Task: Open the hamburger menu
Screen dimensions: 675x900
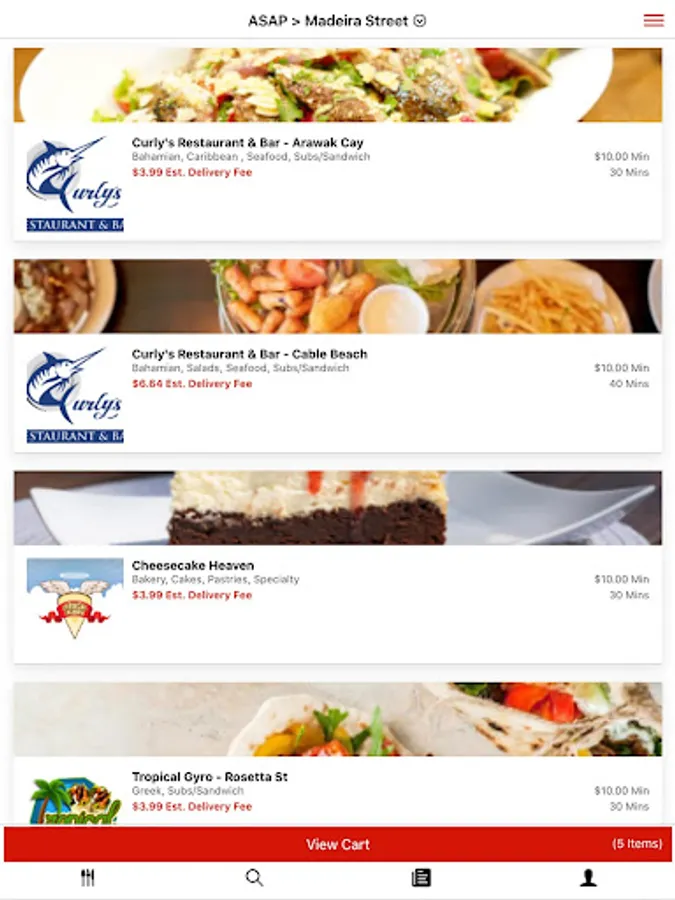Action: coord(653,21)
